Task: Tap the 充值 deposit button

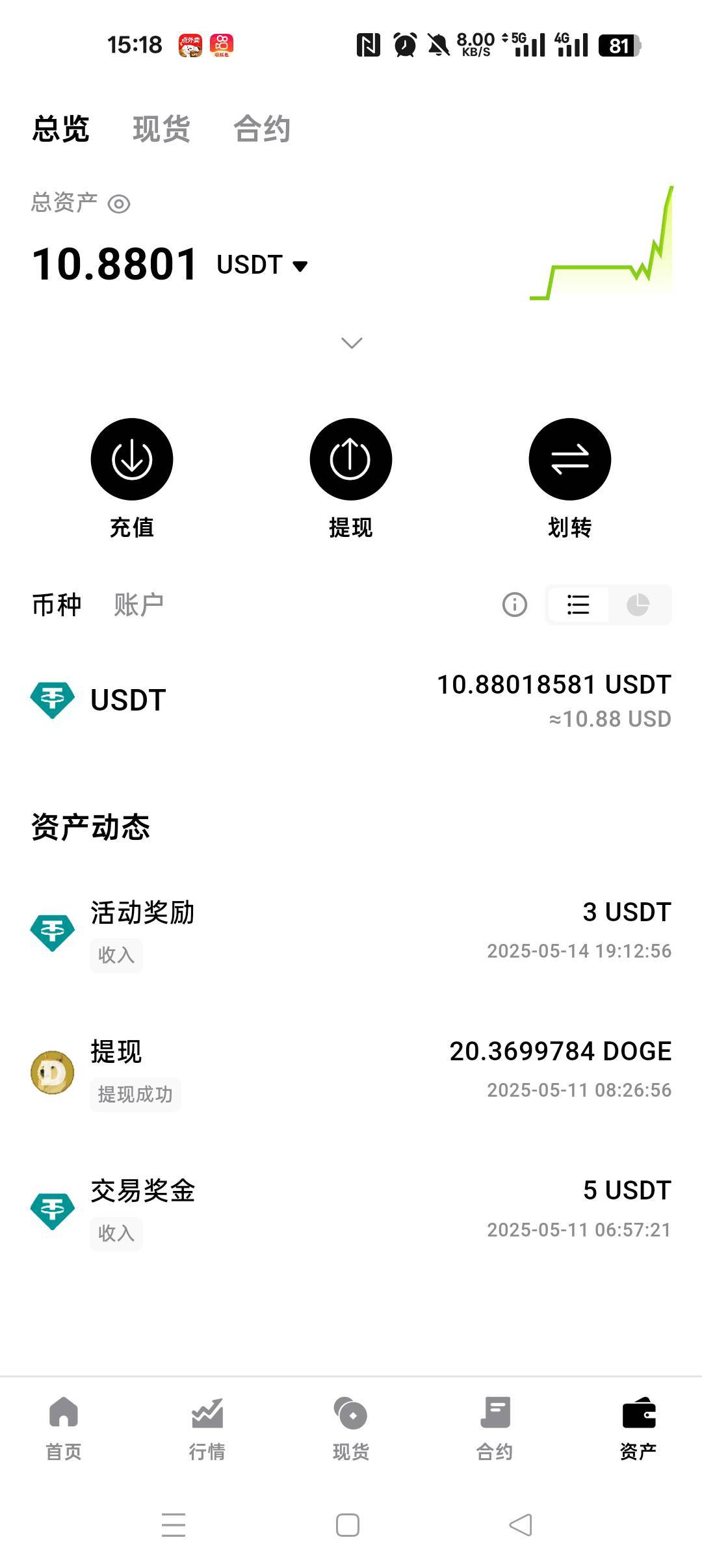Action: pyautogui.click(x=132, y=479)
